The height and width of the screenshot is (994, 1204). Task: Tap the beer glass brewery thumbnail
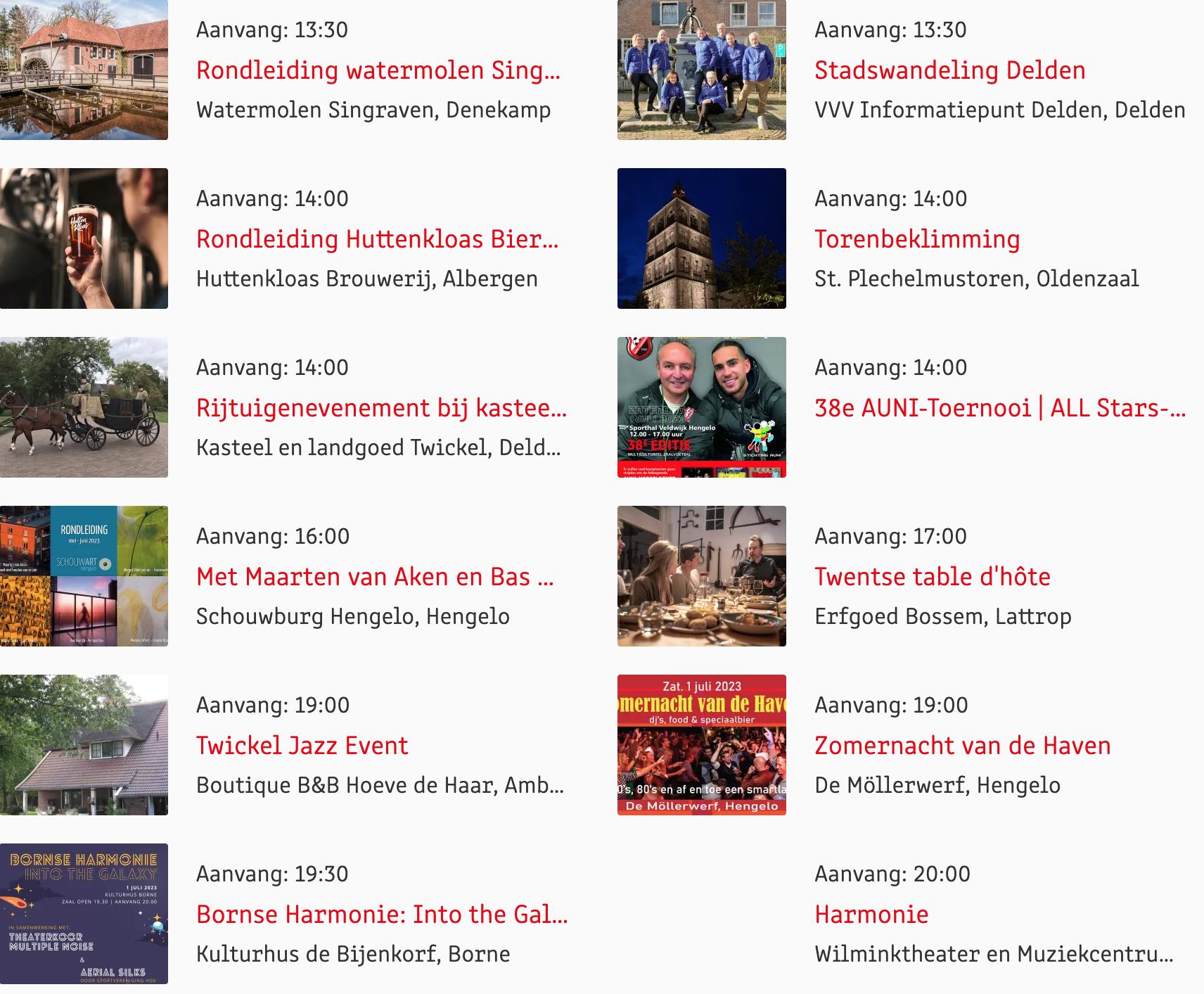[84, 238]
